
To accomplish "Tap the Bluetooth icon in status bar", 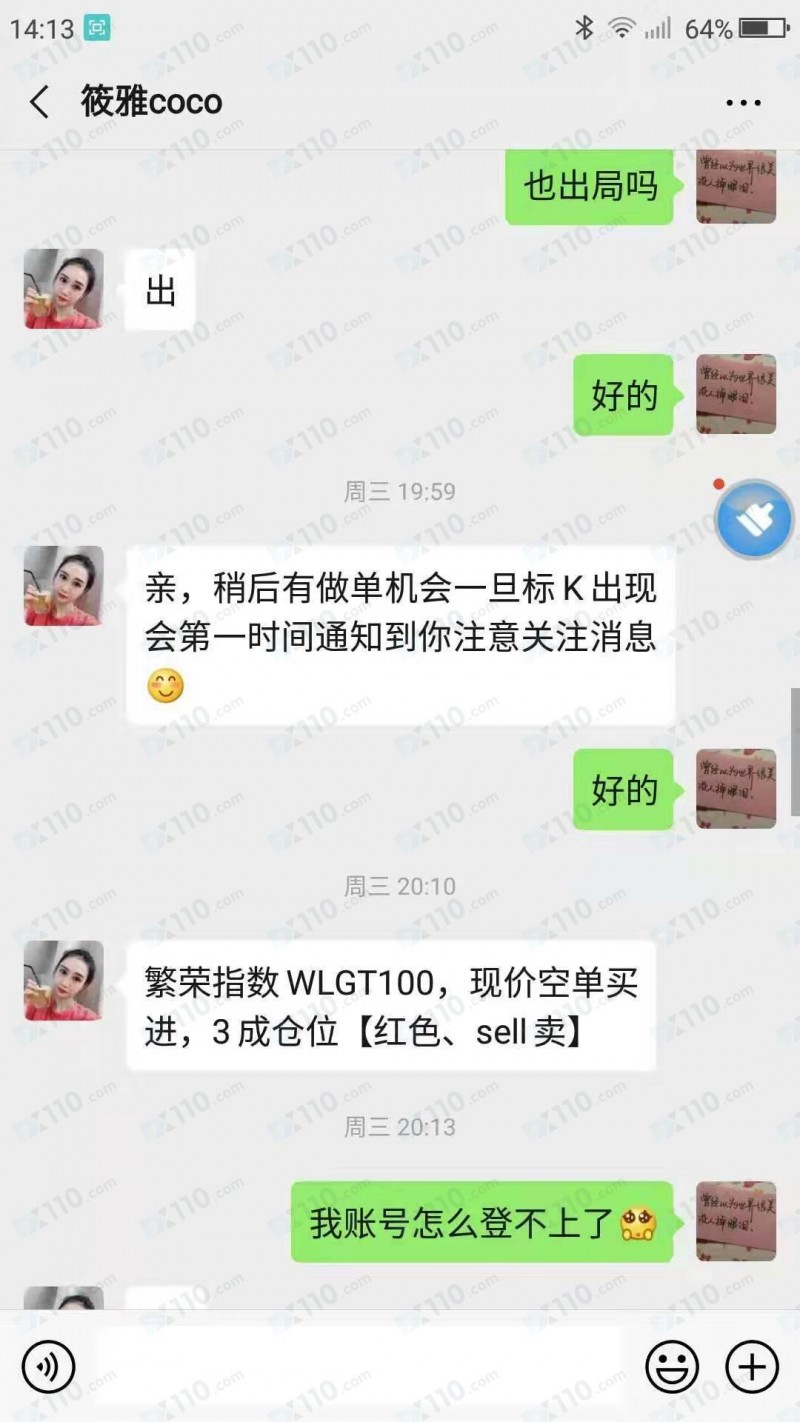I will [x=584, y=27].
